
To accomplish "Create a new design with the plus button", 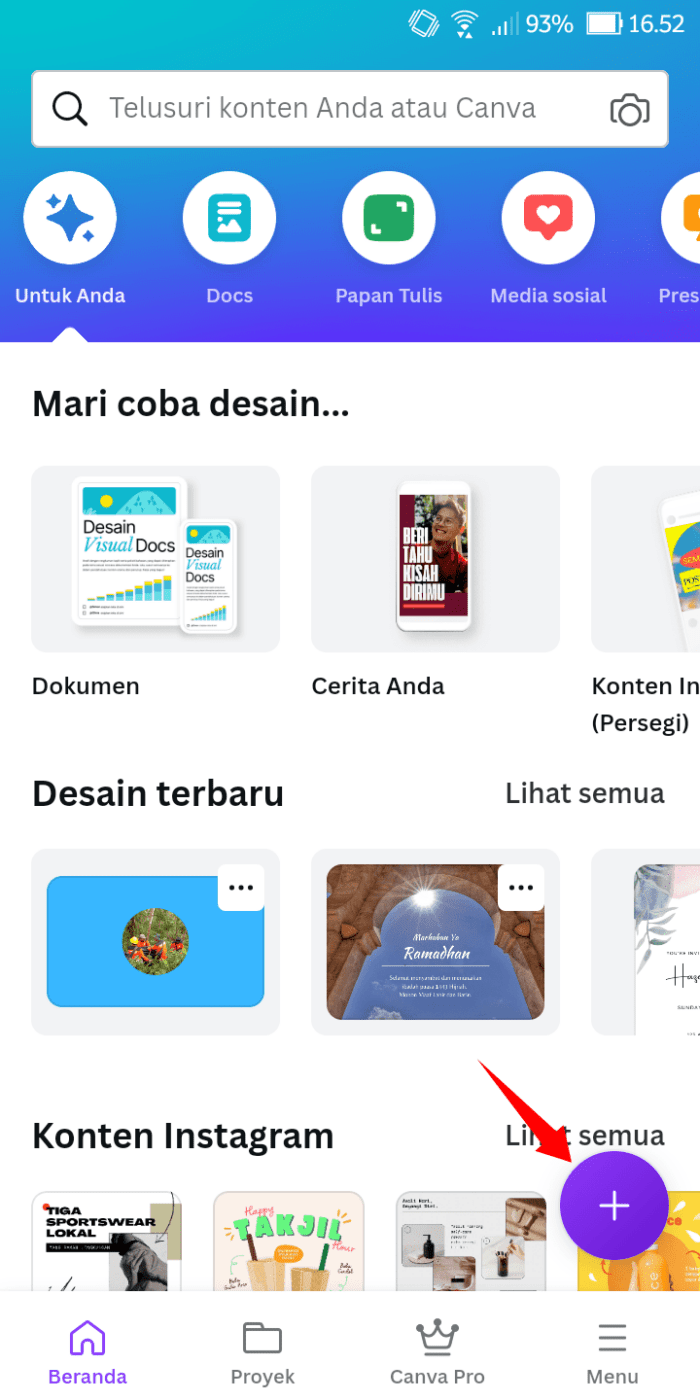I will pos(614,1206).
